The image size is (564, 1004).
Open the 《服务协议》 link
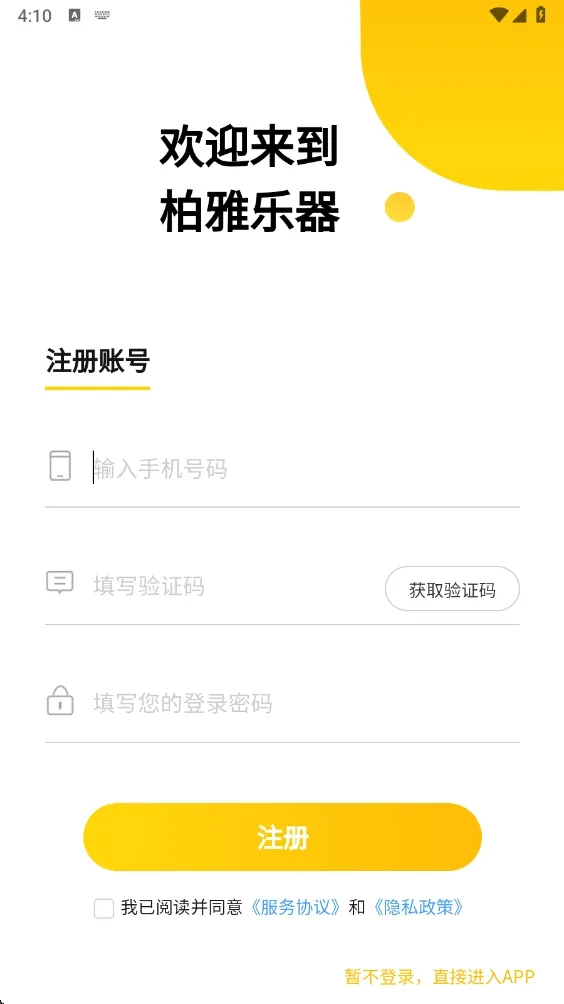tap(294, 907)
